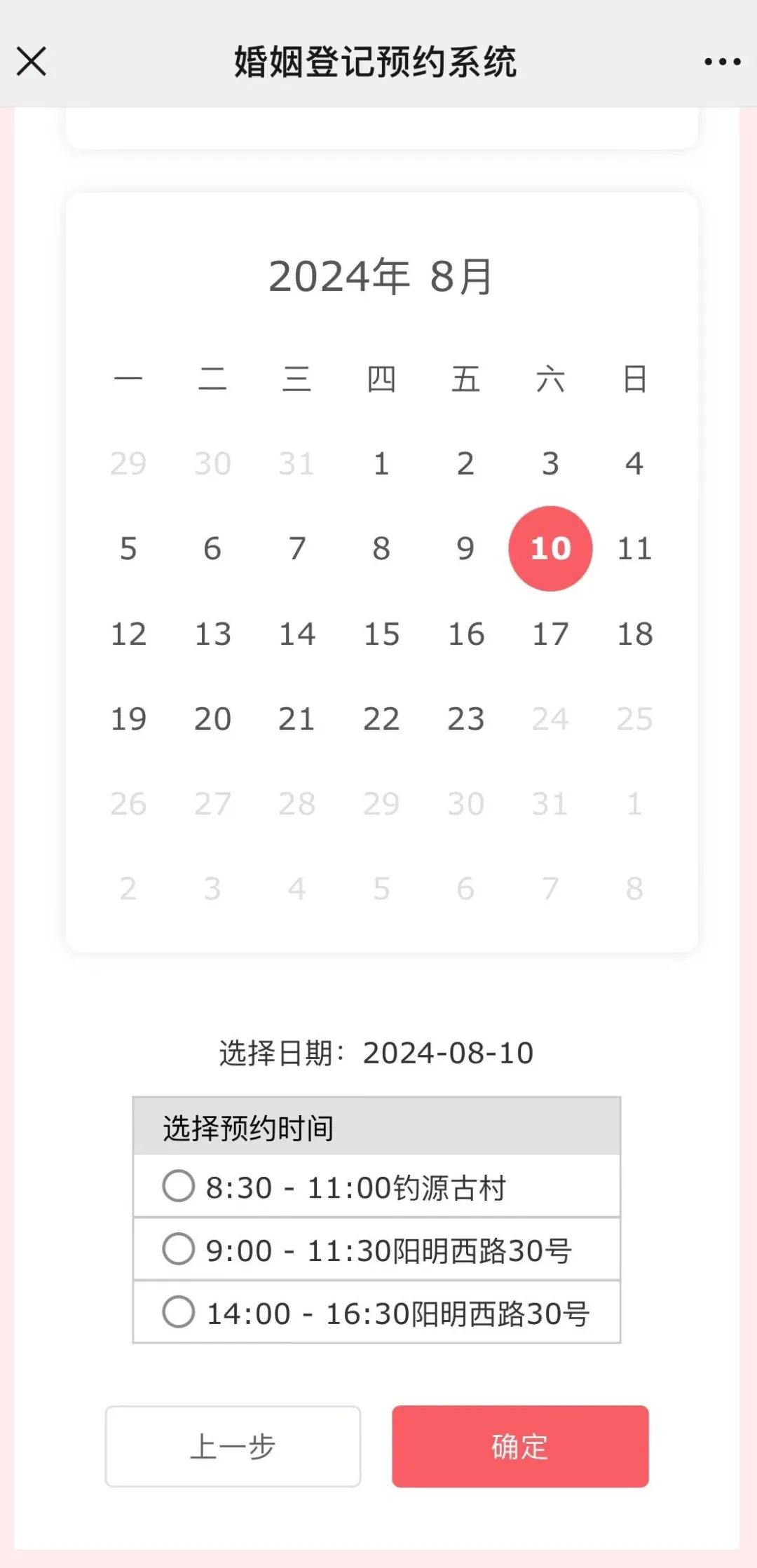Viewport: 757px width, 1568px height.
Task: Select date 23 in the calendar
Action: pyautogui.click(x=465, y=718)
